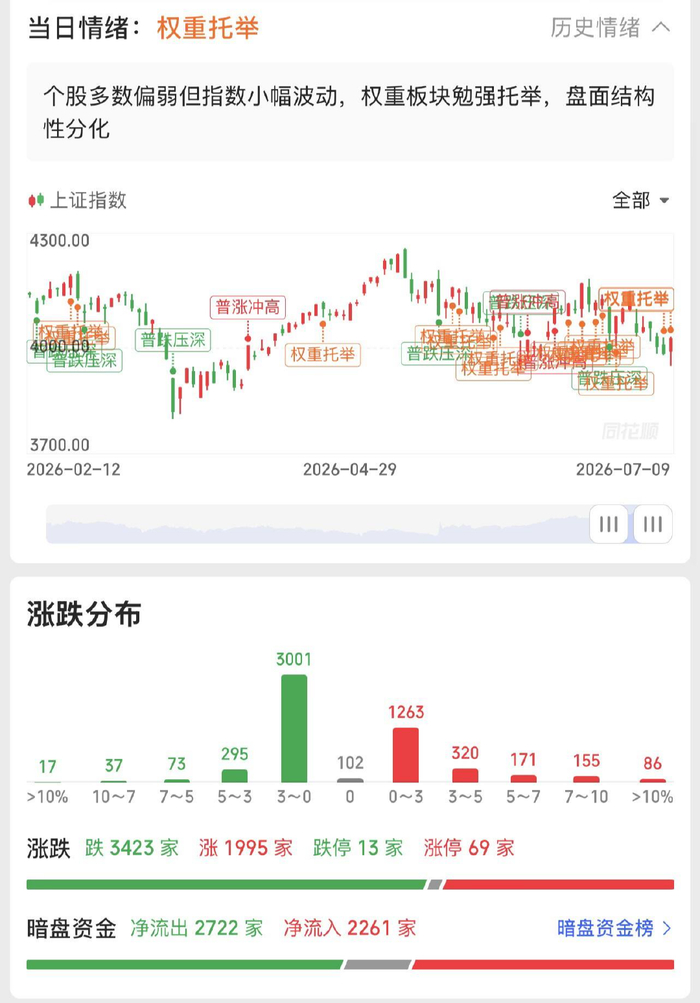700x1003 pixels.
Task: Tap the 0~3 gain bar showing 1263
Action: [x=406, y=755]
